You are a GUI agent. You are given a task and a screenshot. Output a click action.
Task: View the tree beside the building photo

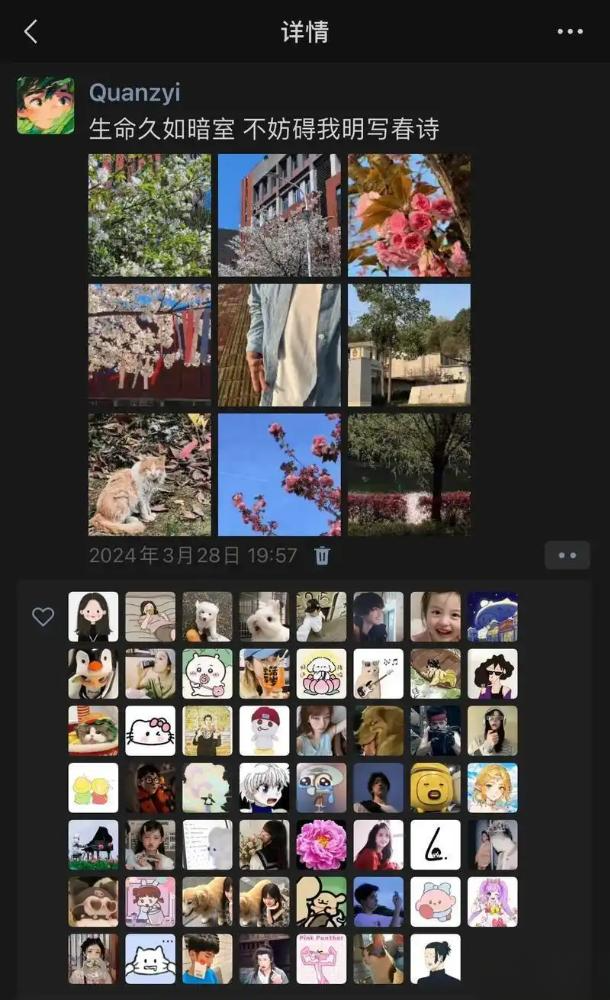point(409,345)
